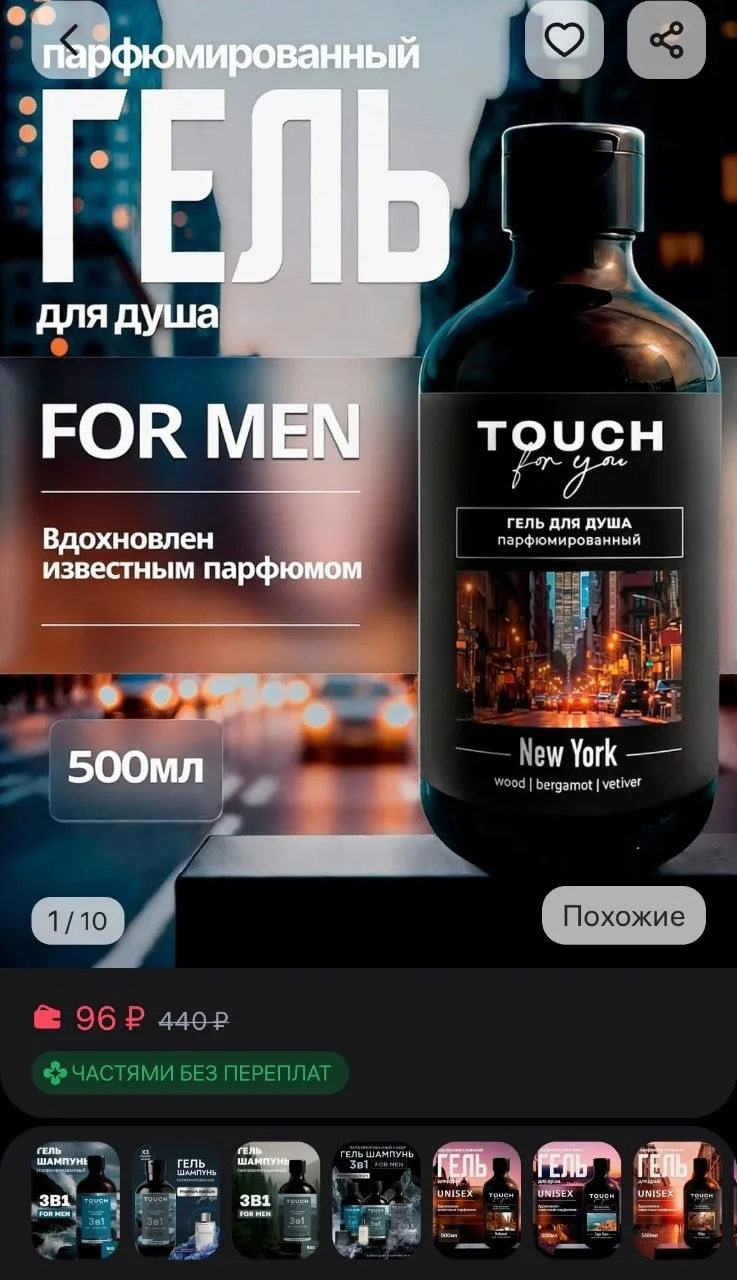The height and width of the screenshot is (1280, 737).
Task: Add this shower gel to favorites
Action: 565,40
